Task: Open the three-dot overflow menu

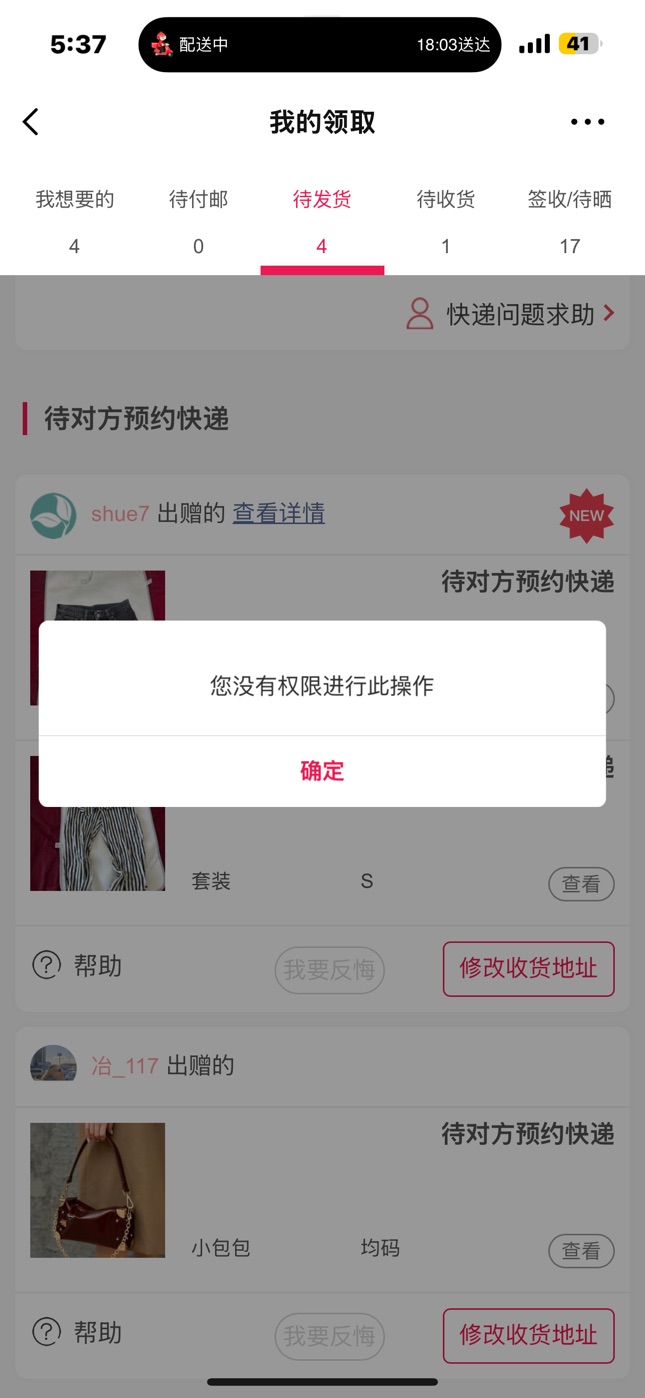Action: [587, 122]
